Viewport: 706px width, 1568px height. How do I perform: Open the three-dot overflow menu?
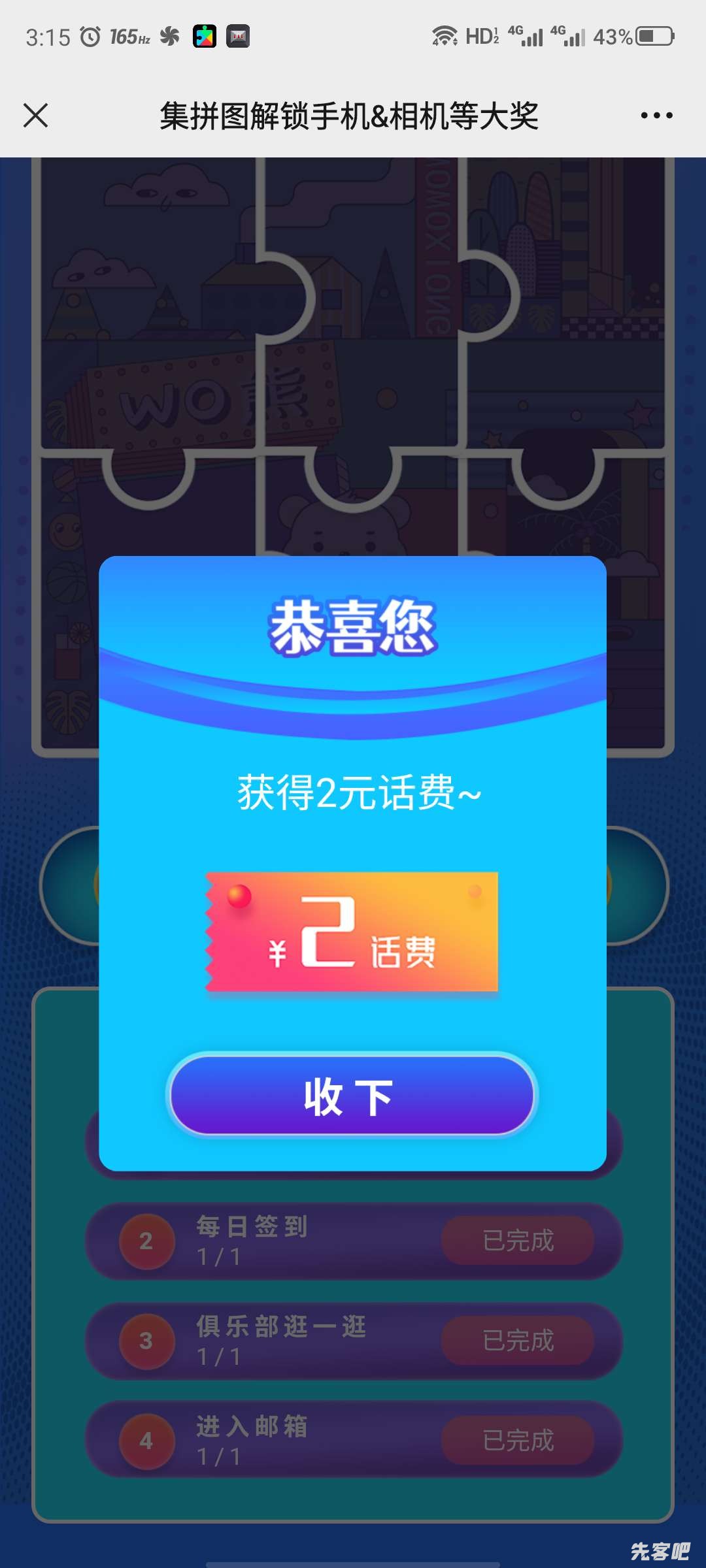656,116
